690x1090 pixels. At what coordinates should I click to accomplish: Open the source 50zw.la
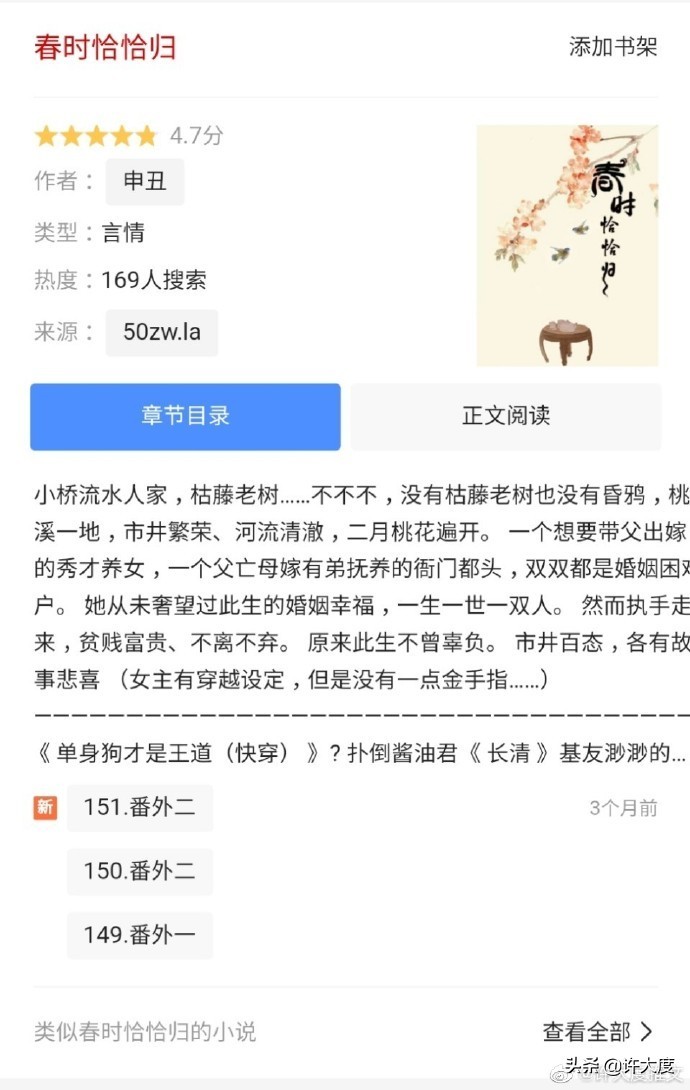[x=161, y=332]
